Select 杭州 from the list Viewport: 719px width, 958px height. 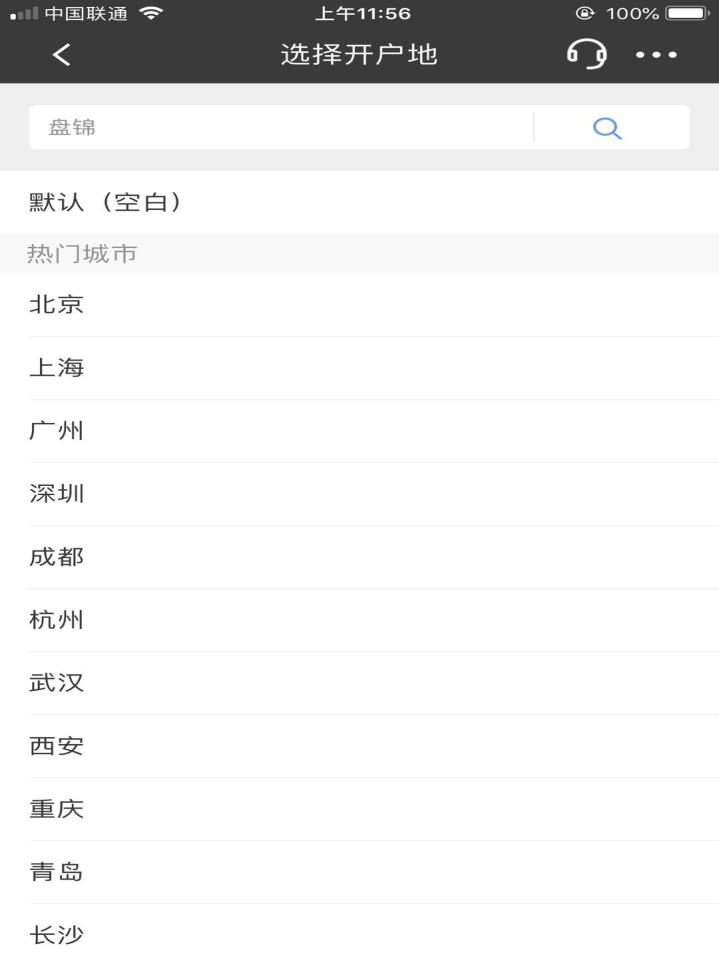point(57,620)
